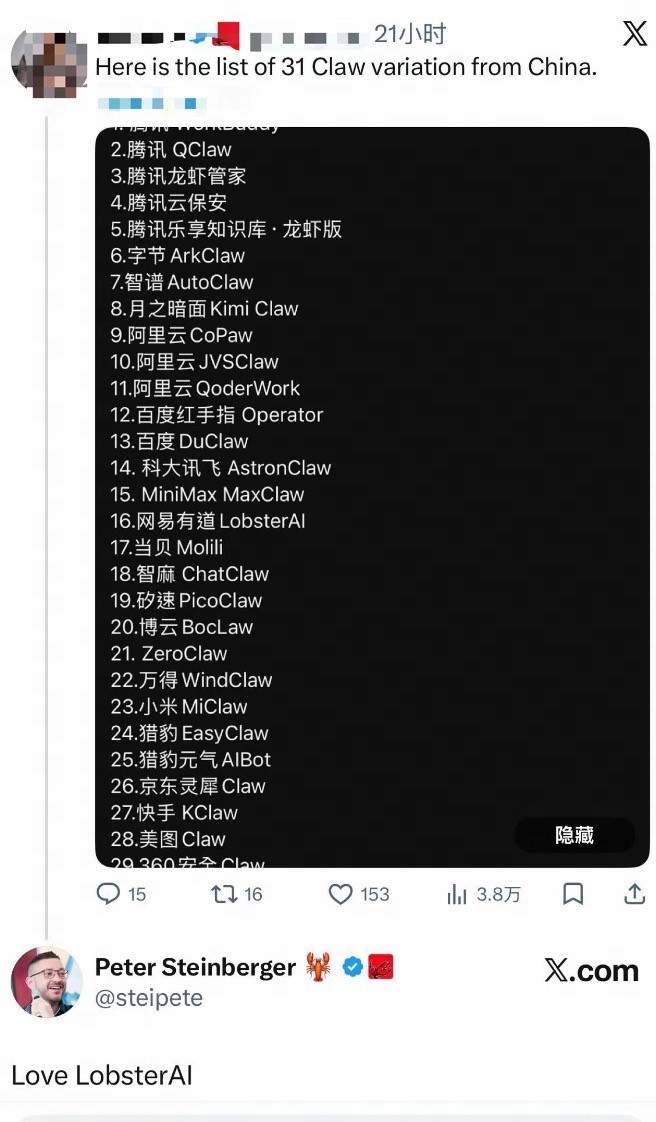Image resolution: width=656 pixels, height=1122 pixels.
Task: View analytics showing 3.8万 views
Action: (x=484, y=894)
